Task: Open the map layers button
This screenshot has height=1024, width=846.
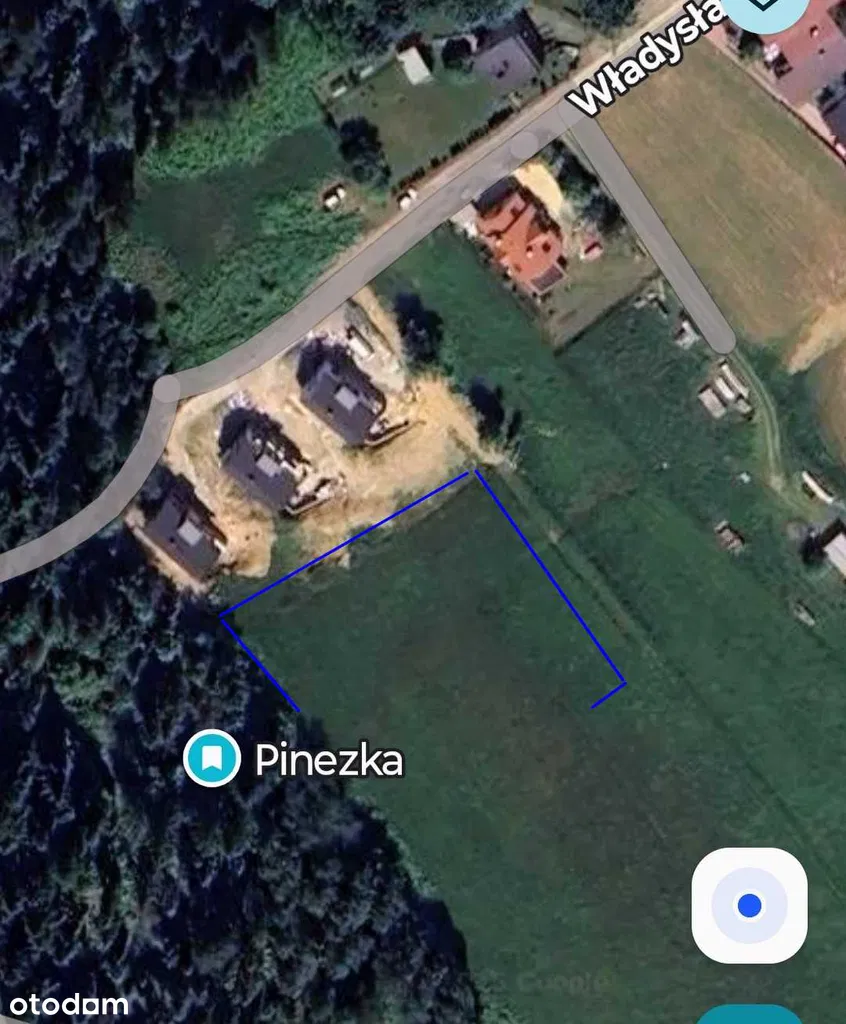Action: (767, 10)
